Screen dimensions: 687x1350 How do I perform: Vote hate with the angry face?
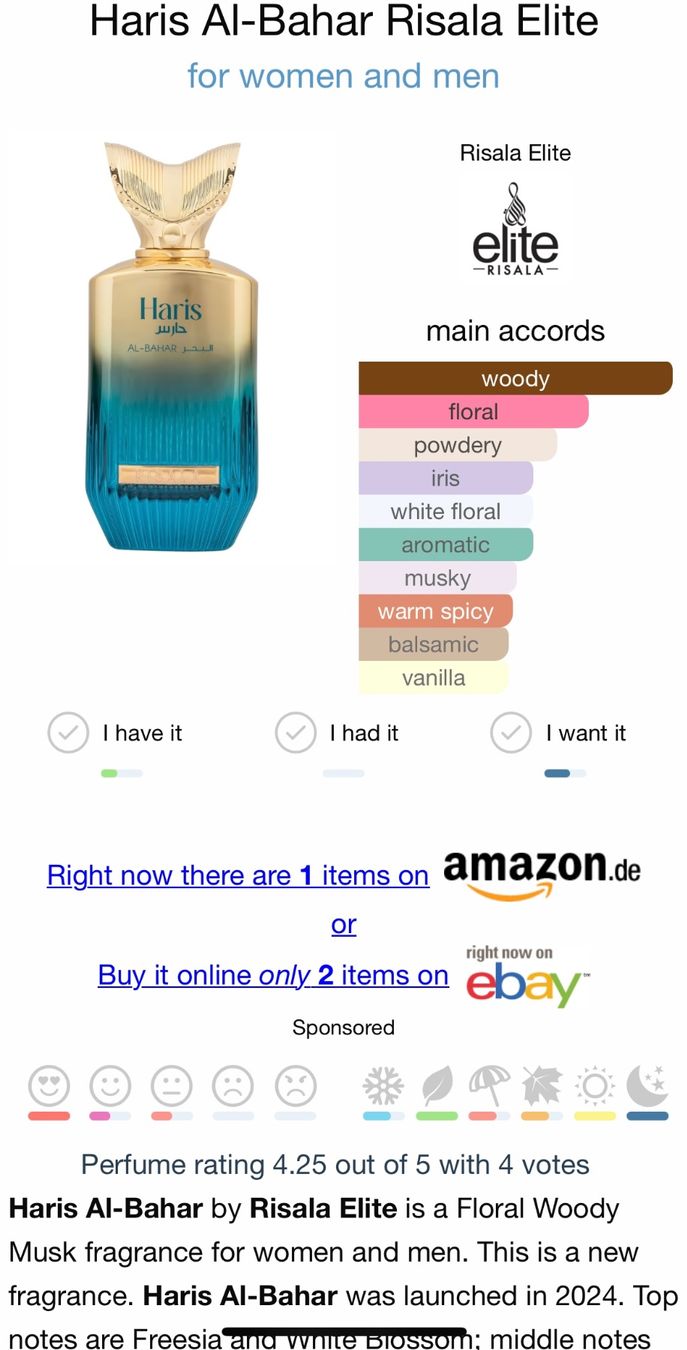[x=295, y=1085]
